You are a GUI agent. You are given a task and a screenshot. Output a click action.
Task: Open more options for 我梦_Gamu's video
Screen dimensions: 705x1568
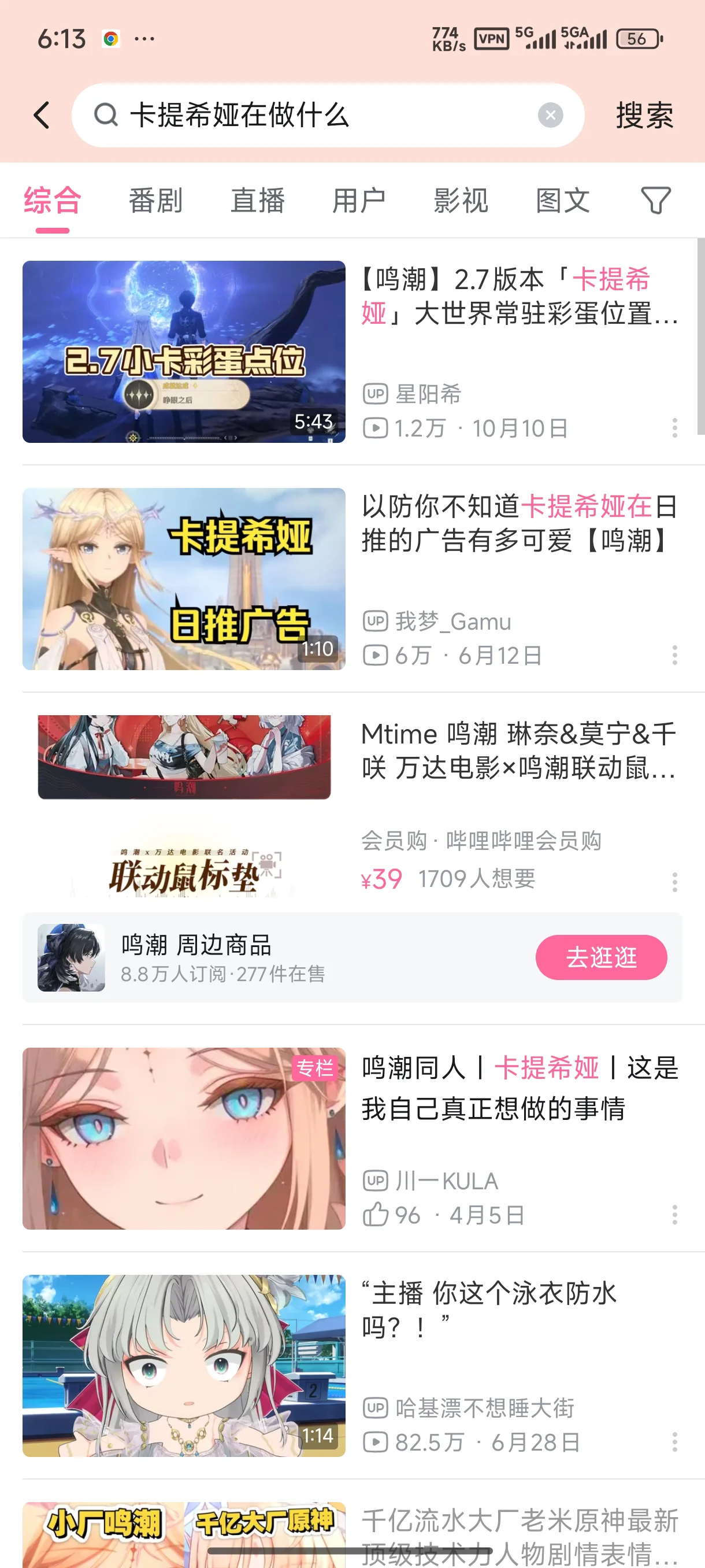point(674,655)
